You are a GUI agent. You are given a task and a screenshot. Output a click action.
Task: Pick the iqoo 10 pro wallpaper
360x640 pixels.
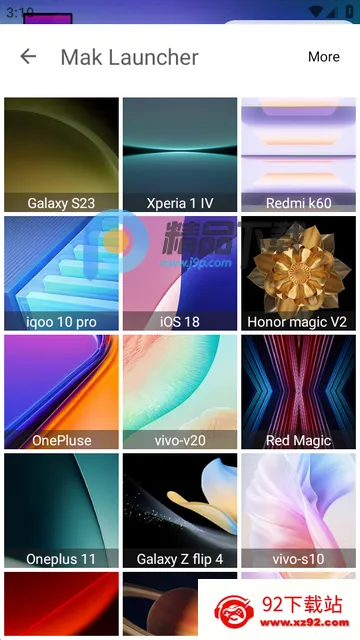click(x=61, y=273)
